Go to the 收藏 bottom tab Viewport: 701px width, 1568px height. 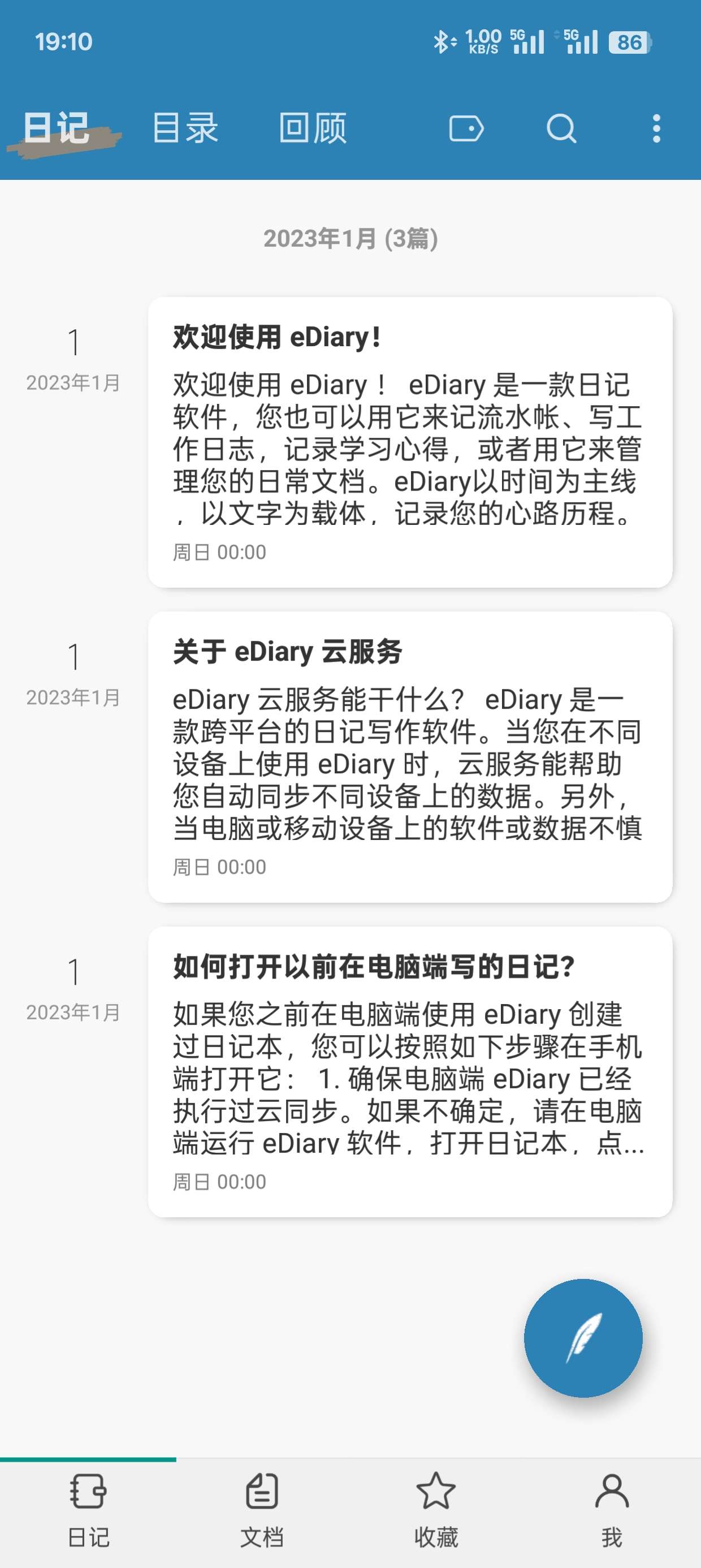tap(436, 1510)
